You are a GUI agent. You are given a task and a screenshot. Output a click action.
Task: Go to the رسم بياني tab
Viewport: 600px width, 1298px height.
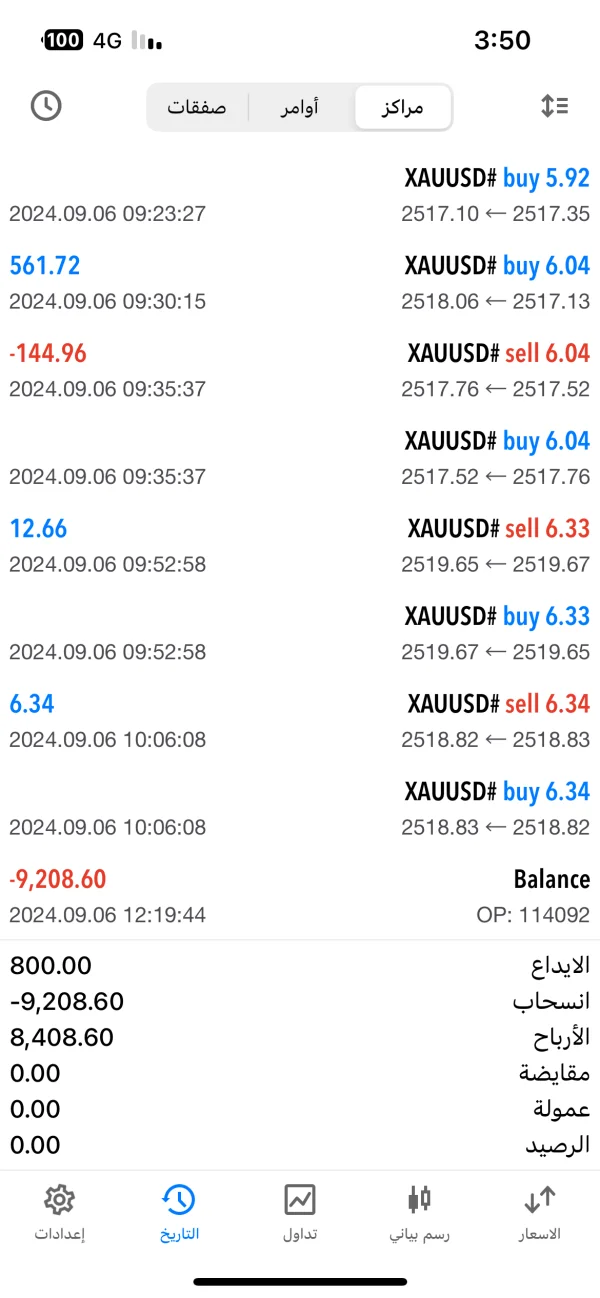(x=419, y=1212)
